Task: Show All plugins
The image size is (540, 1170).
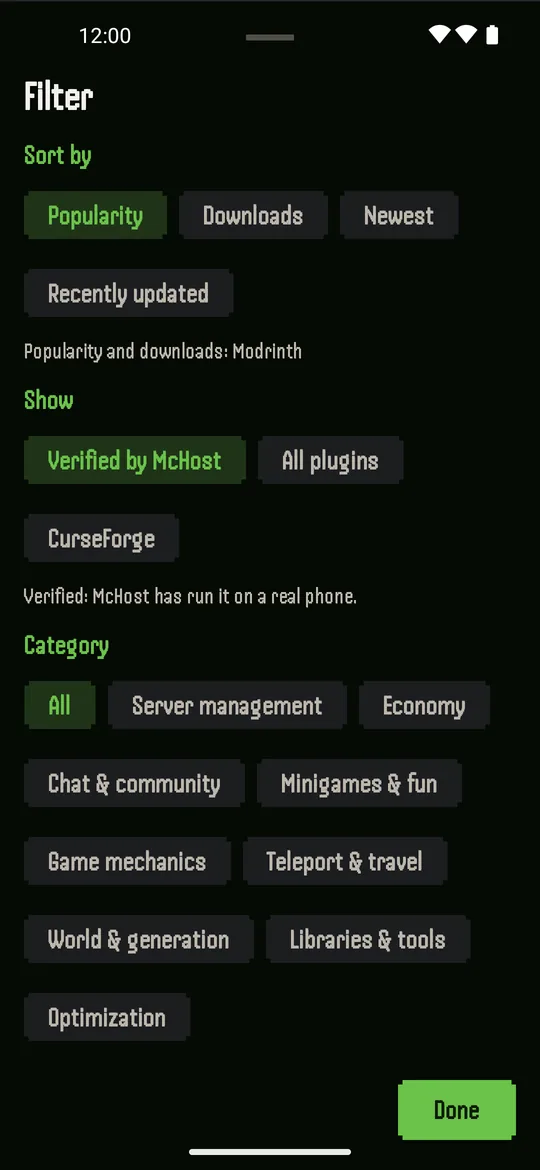Action: pyautogui.click(x=330, y=460)
